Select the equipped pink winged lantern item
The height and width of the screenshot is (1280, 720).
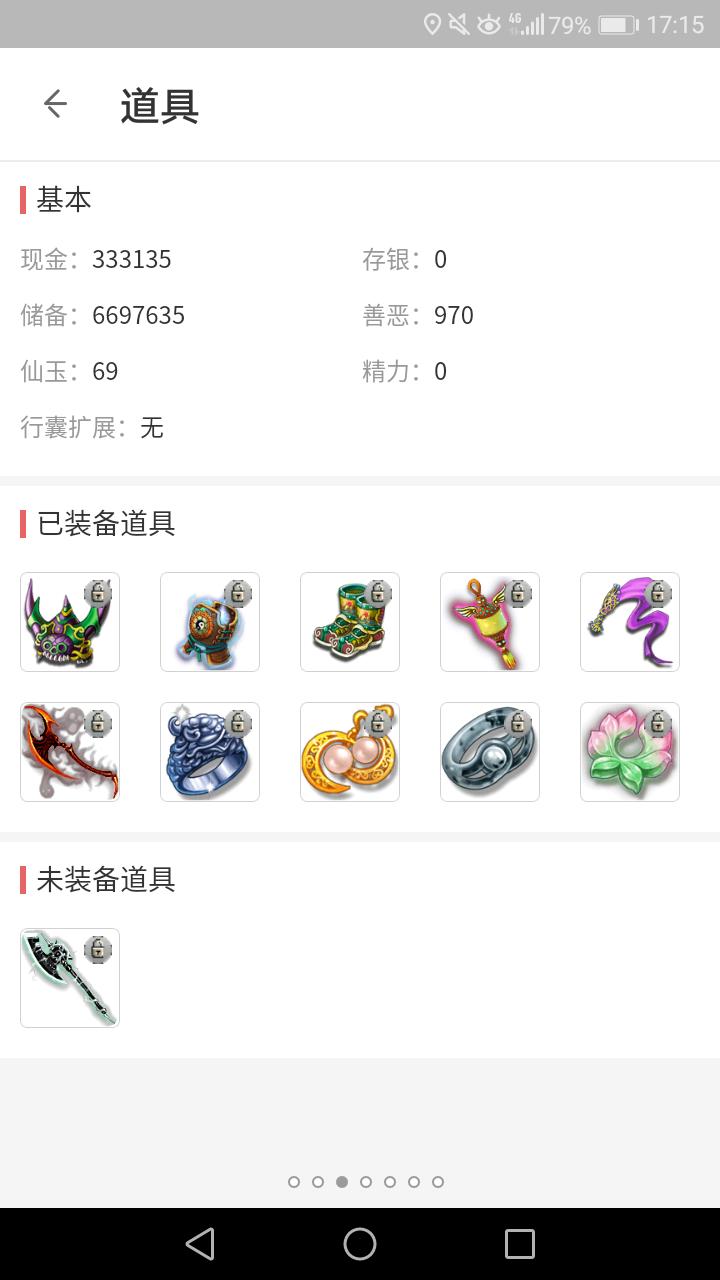(490, 622)
